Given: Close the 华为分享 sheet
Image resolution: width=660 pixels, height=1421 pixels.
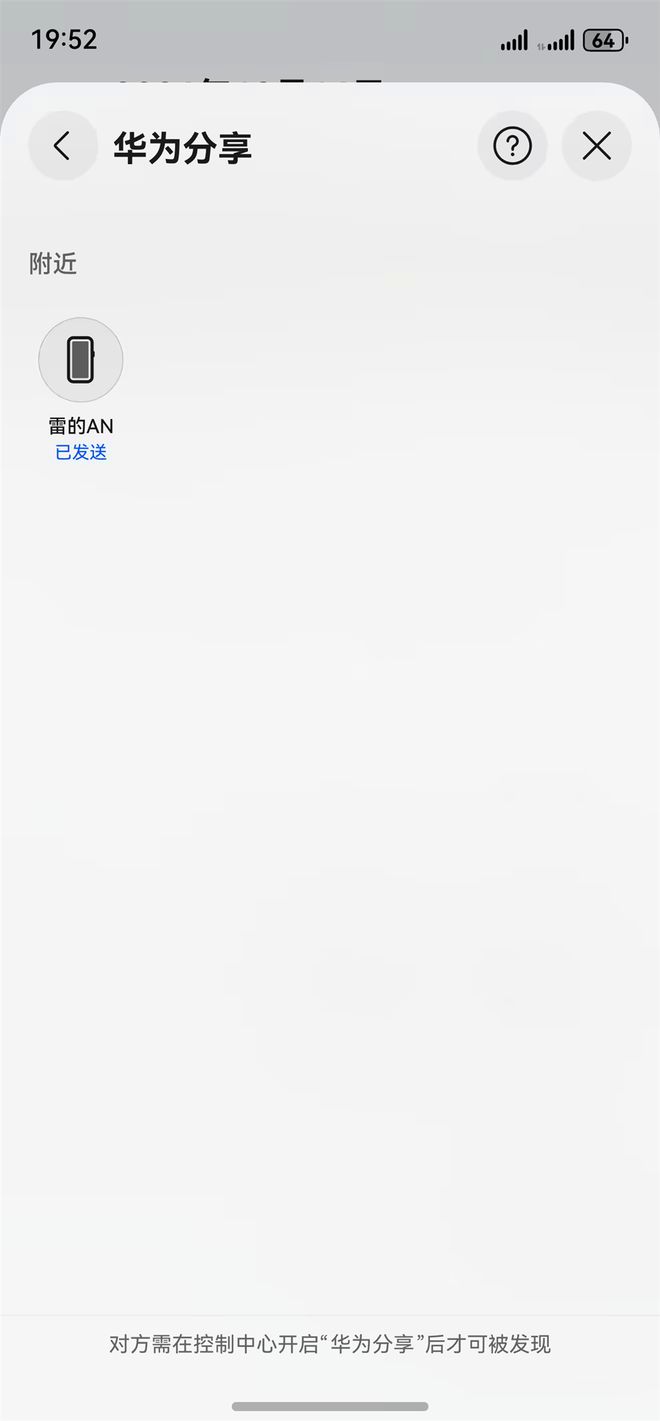Looking at the screenshot, I should click(596, 146).
